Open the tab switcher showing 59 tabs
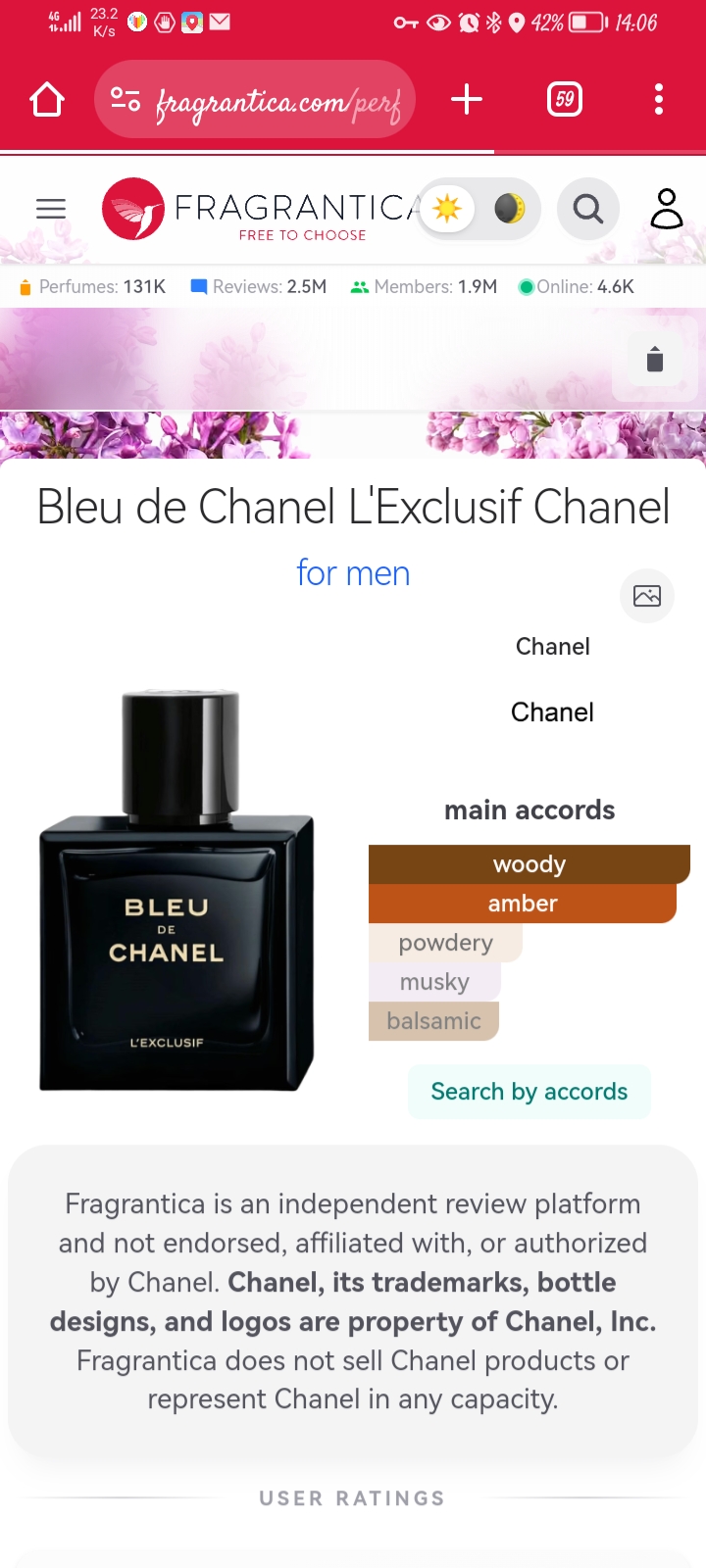The image size is (706, 1568). click(x=565, y=99)
